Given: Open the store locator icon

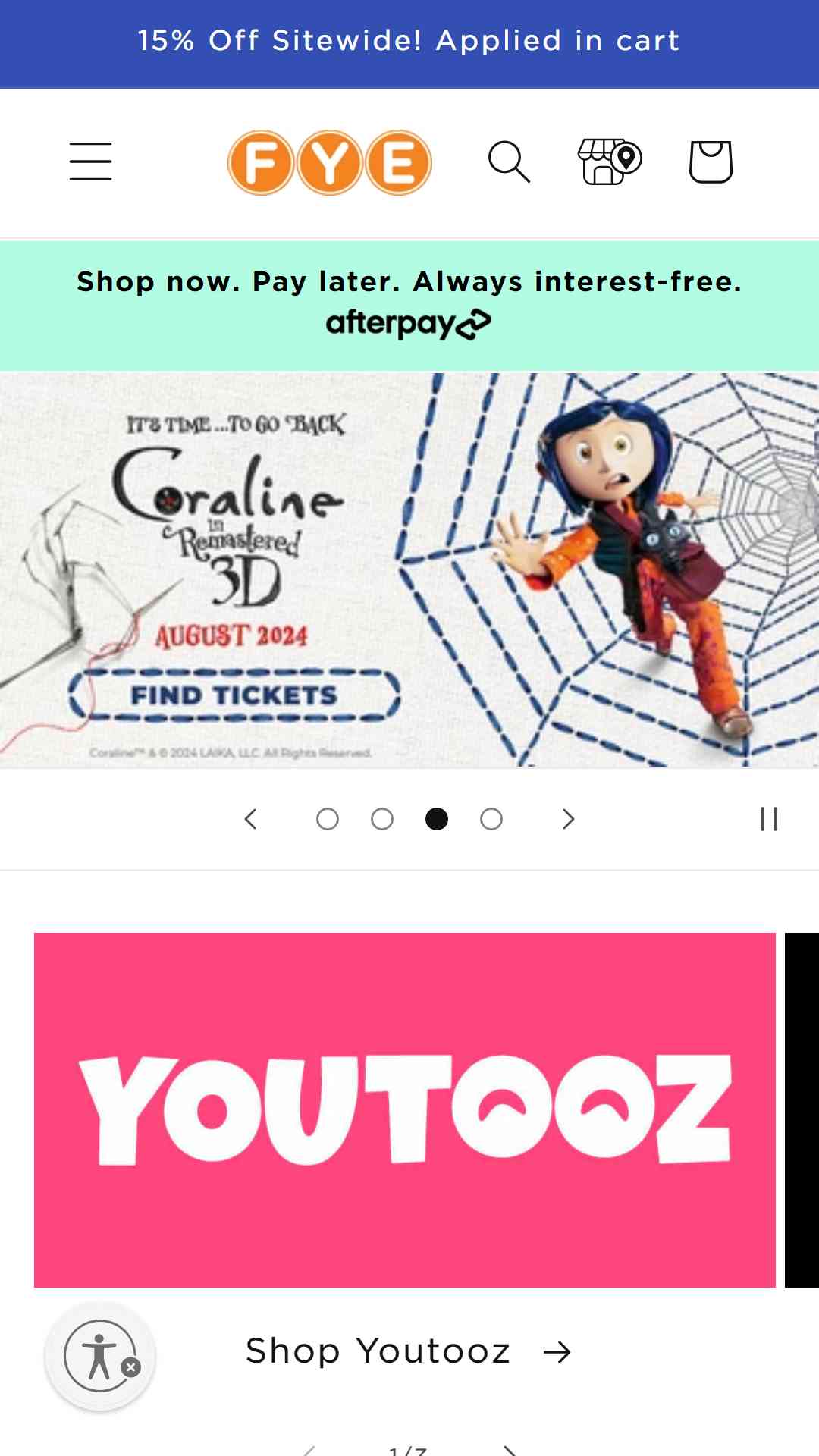Looking at the screenshot, I should (610, 162).
